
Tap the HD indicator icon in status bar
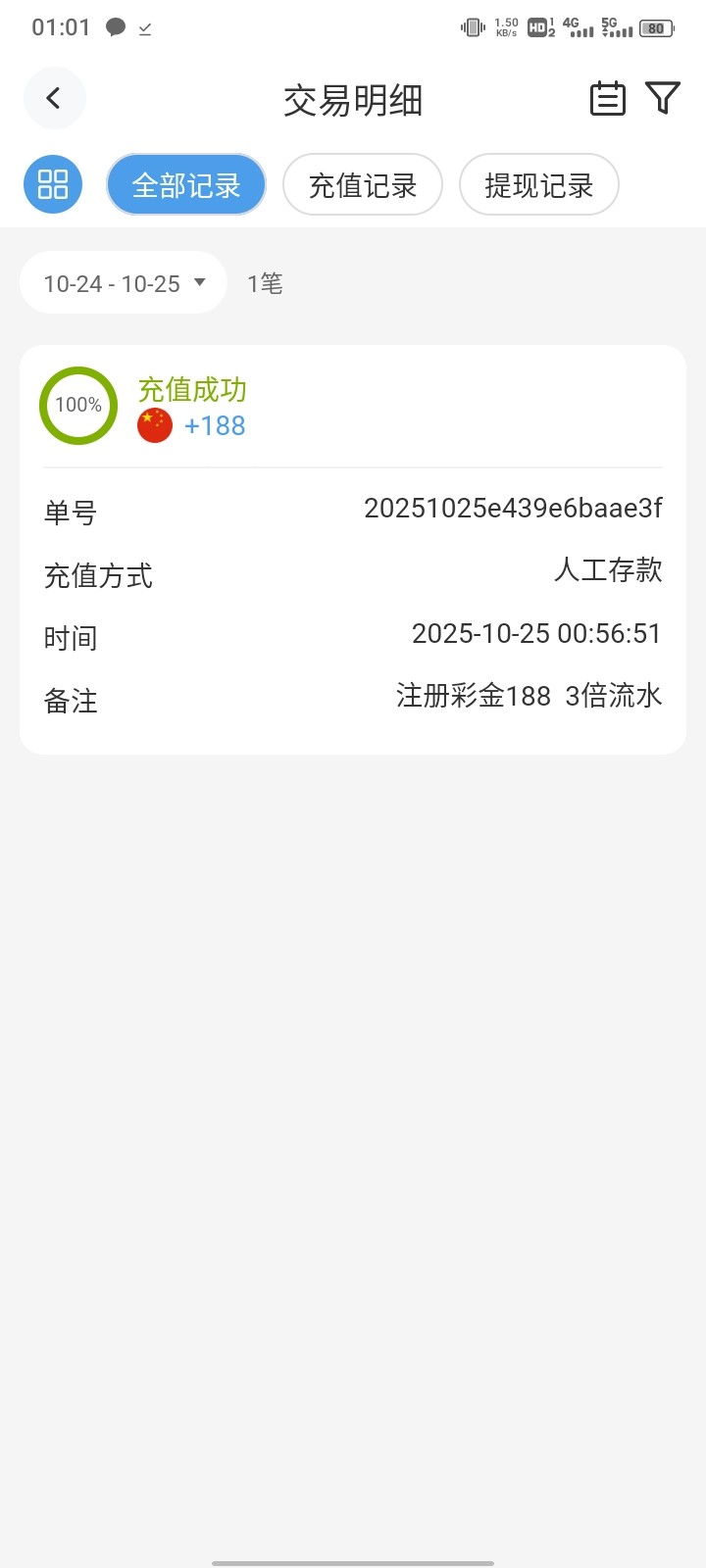pos(537,27)
